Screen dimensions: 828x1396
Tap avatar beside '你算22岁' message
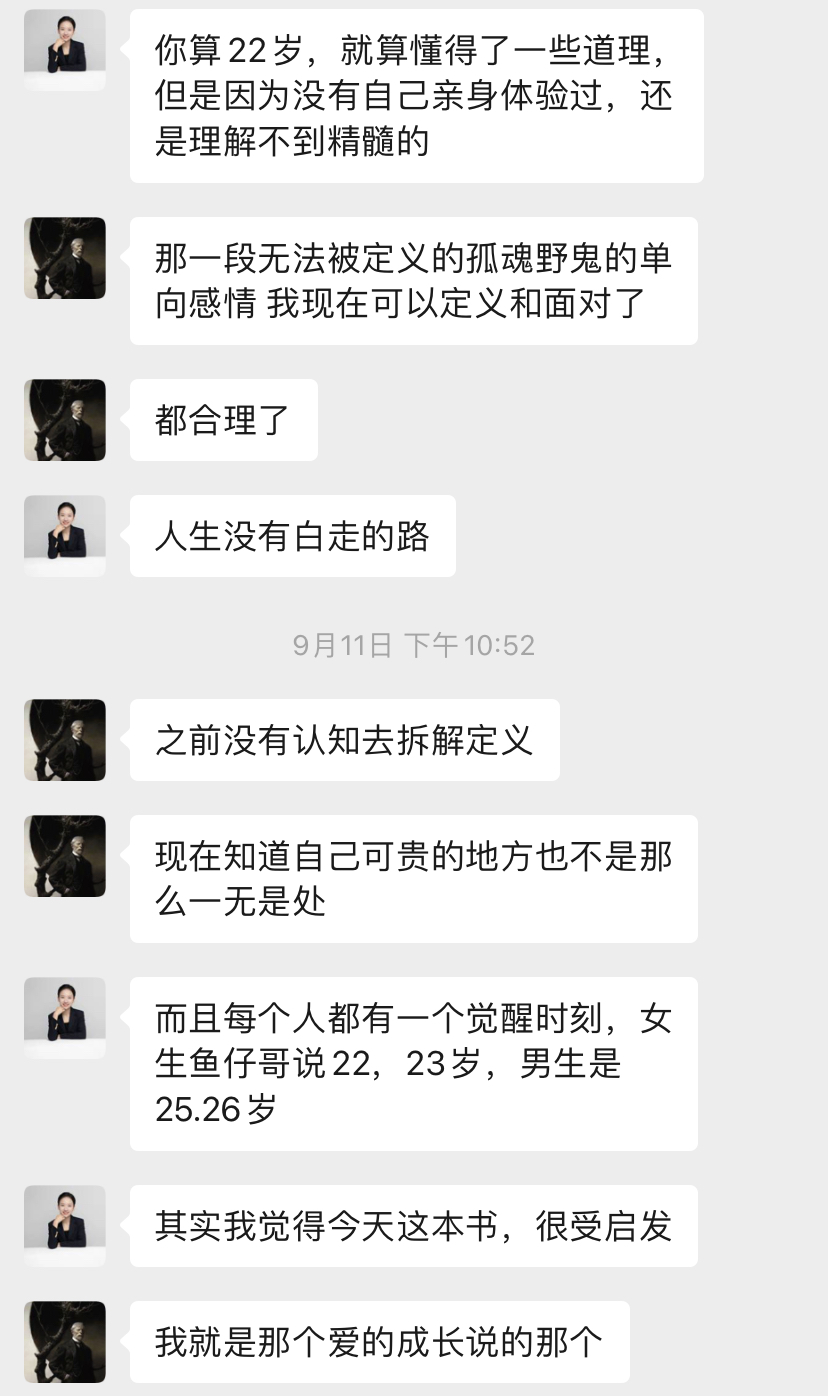pyautogui.click(x=65, y=50)
